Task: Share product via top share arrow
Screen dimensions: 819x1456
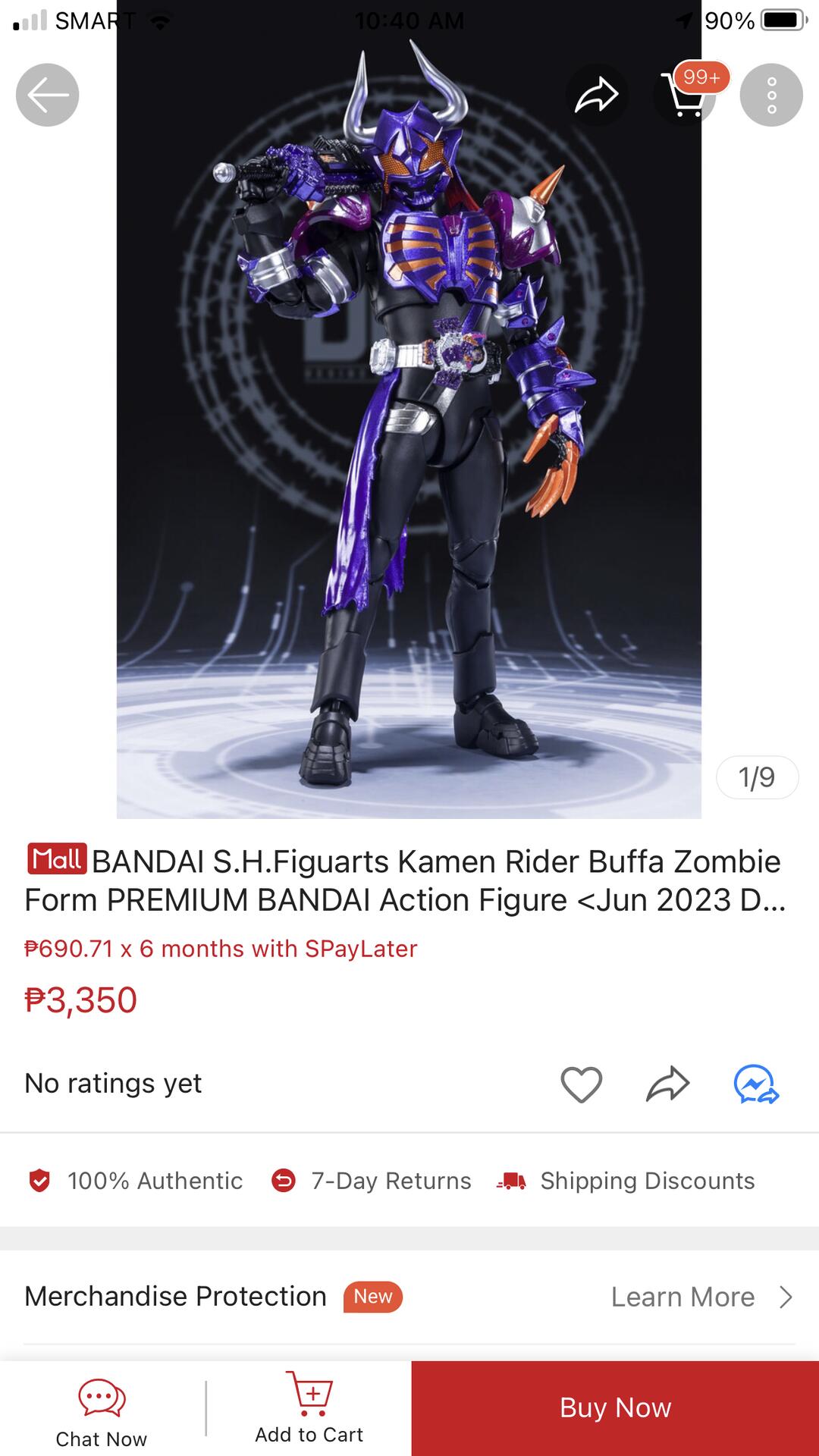Action: (x=597, y=95)
